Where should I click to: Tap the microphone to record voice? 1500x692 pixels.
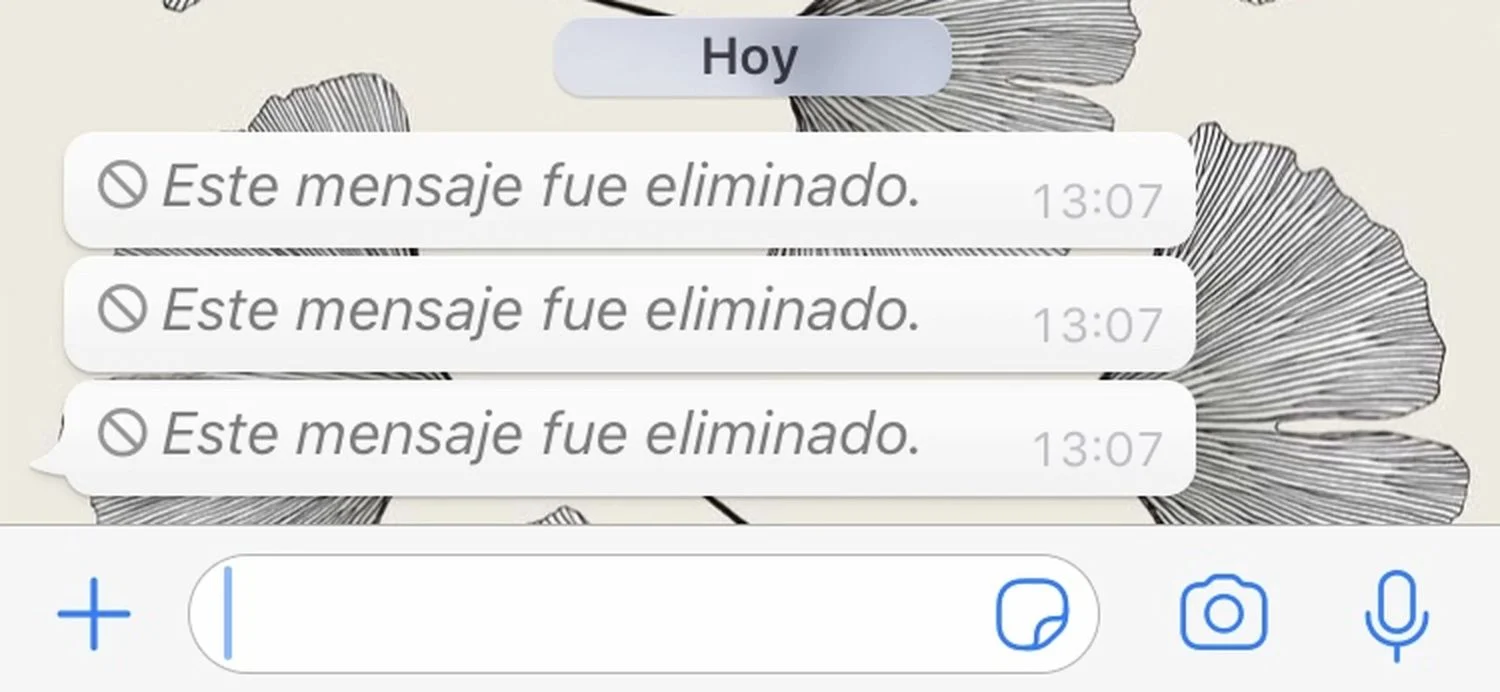(x=1396, y=613)
